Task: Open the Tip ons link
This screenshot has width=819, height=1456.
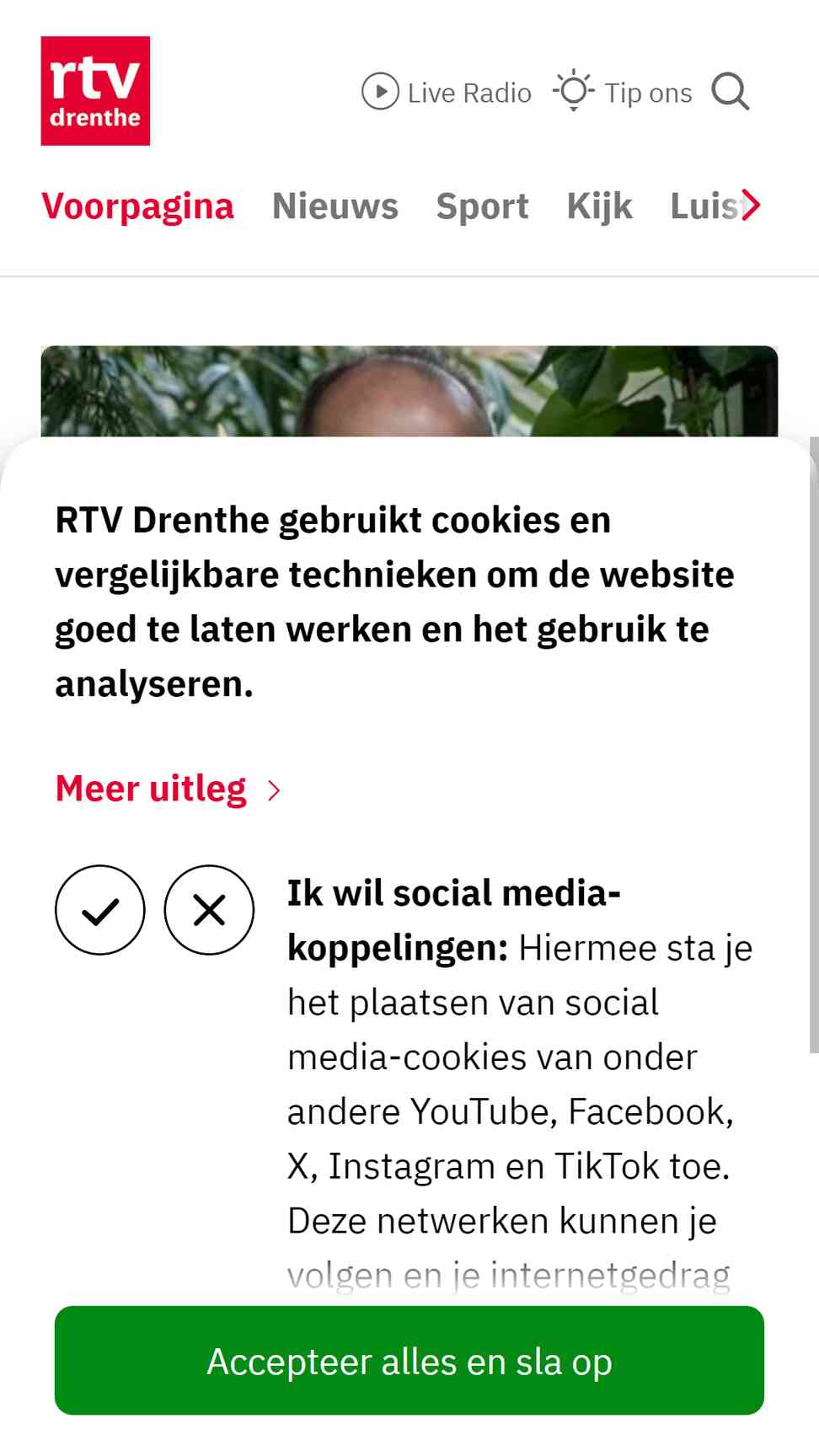Action: (x=623, y=92)
